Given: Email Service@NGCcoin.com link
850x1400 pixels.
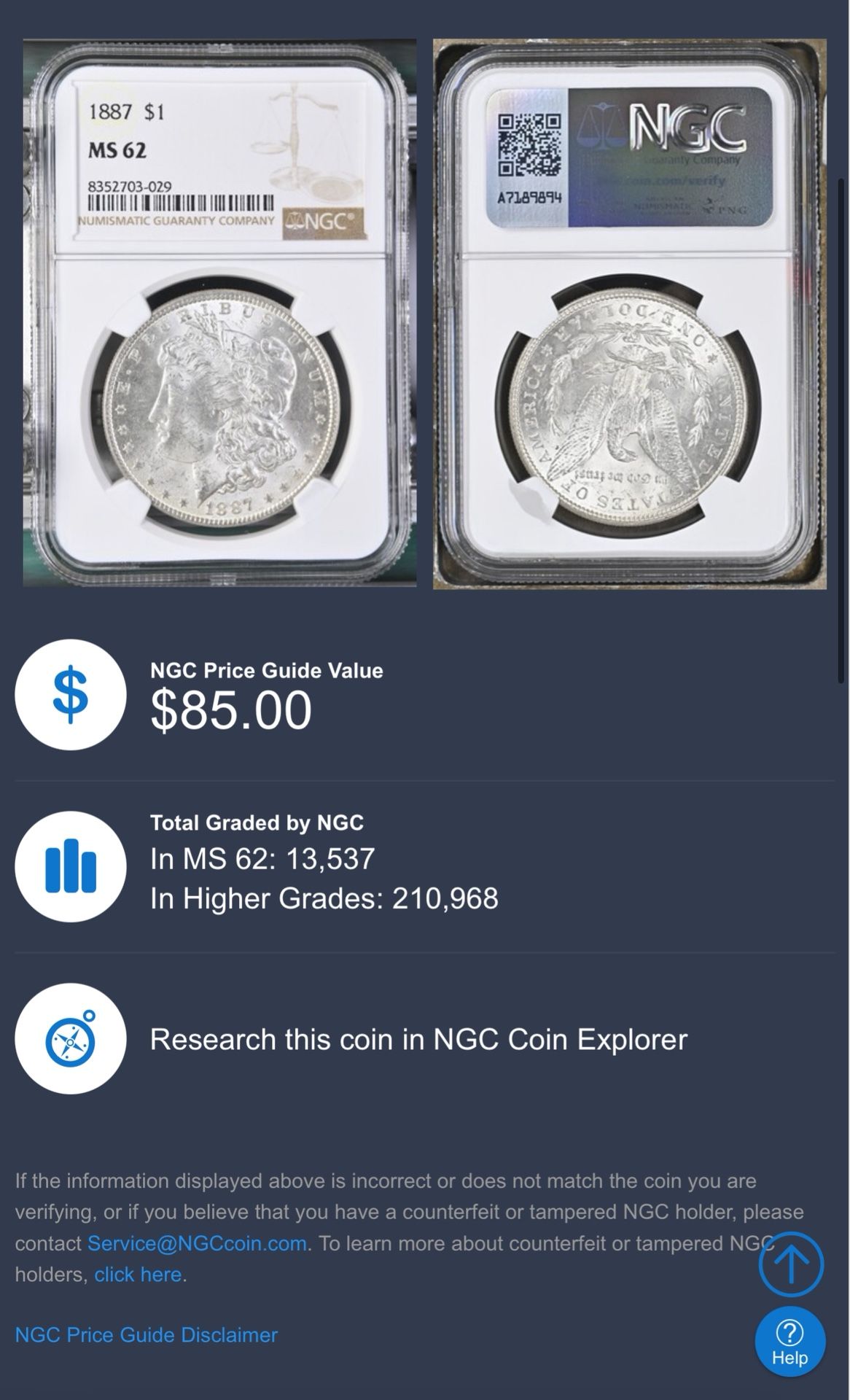Looking at the screenshot, I should pyautogui.click(x=197, y=1243).
